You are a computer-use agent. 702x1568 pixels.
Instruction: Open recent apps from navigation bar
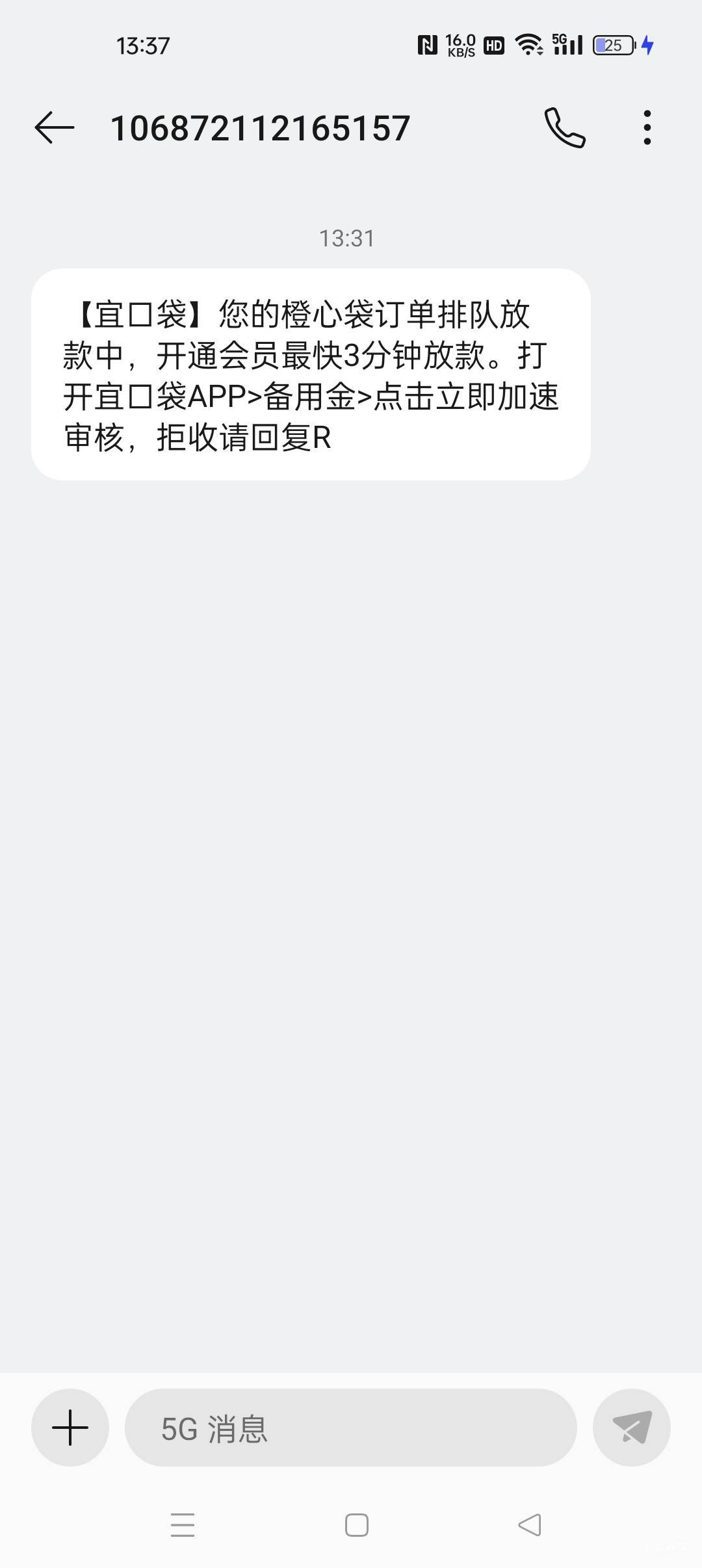coord(183,1524)
